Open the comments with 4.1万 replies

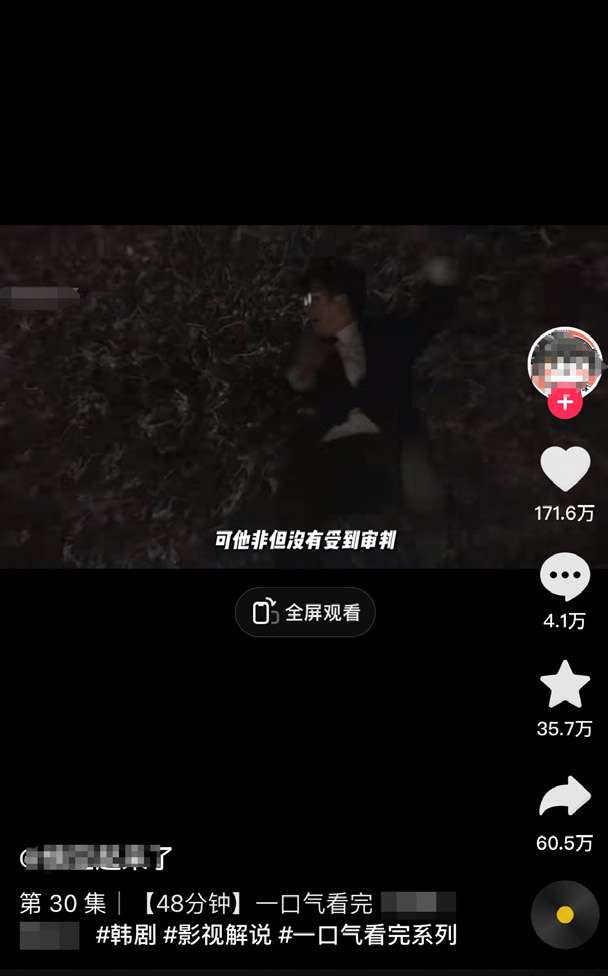click(x=565, y=578)
